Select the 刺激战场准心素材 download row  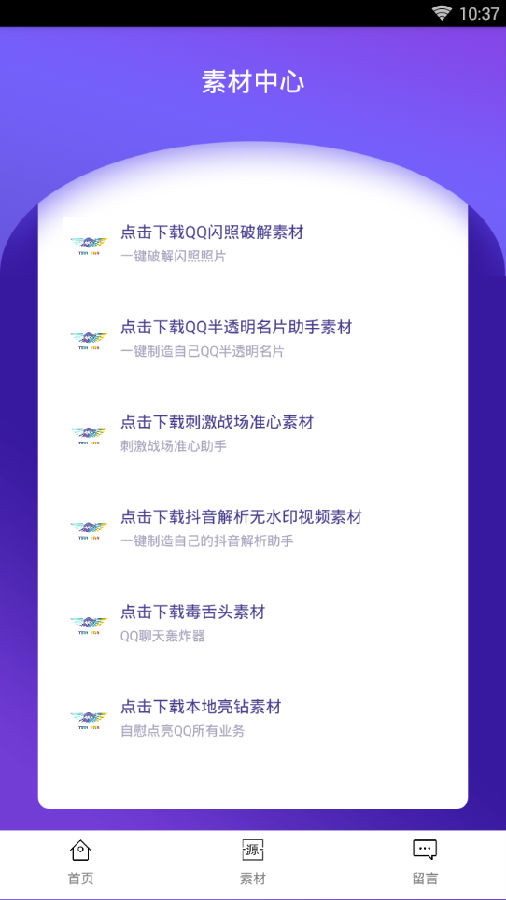252,433
